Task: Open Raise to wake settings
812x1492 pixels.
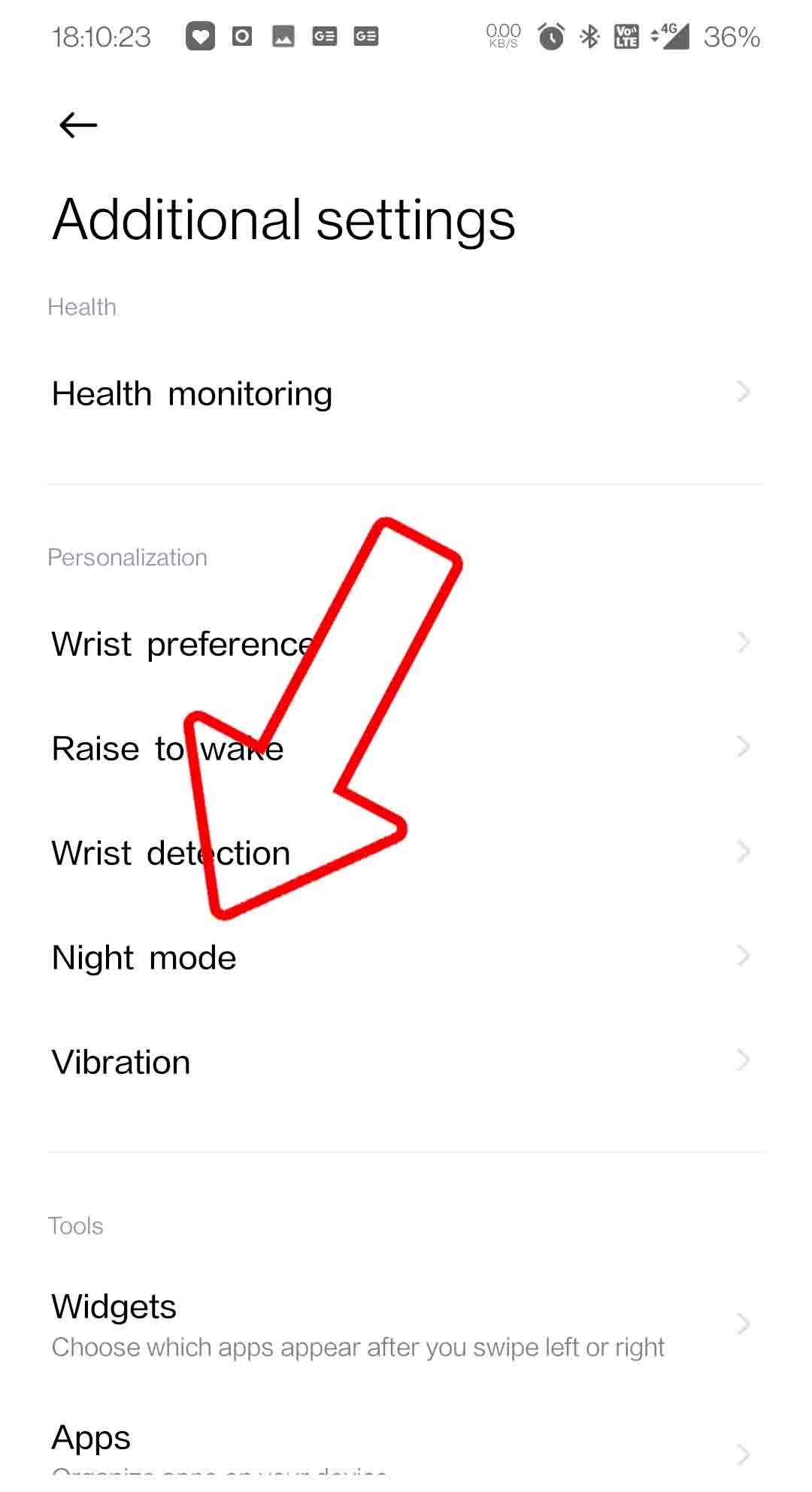Action: pyautogui.click(x=406, y=748)
